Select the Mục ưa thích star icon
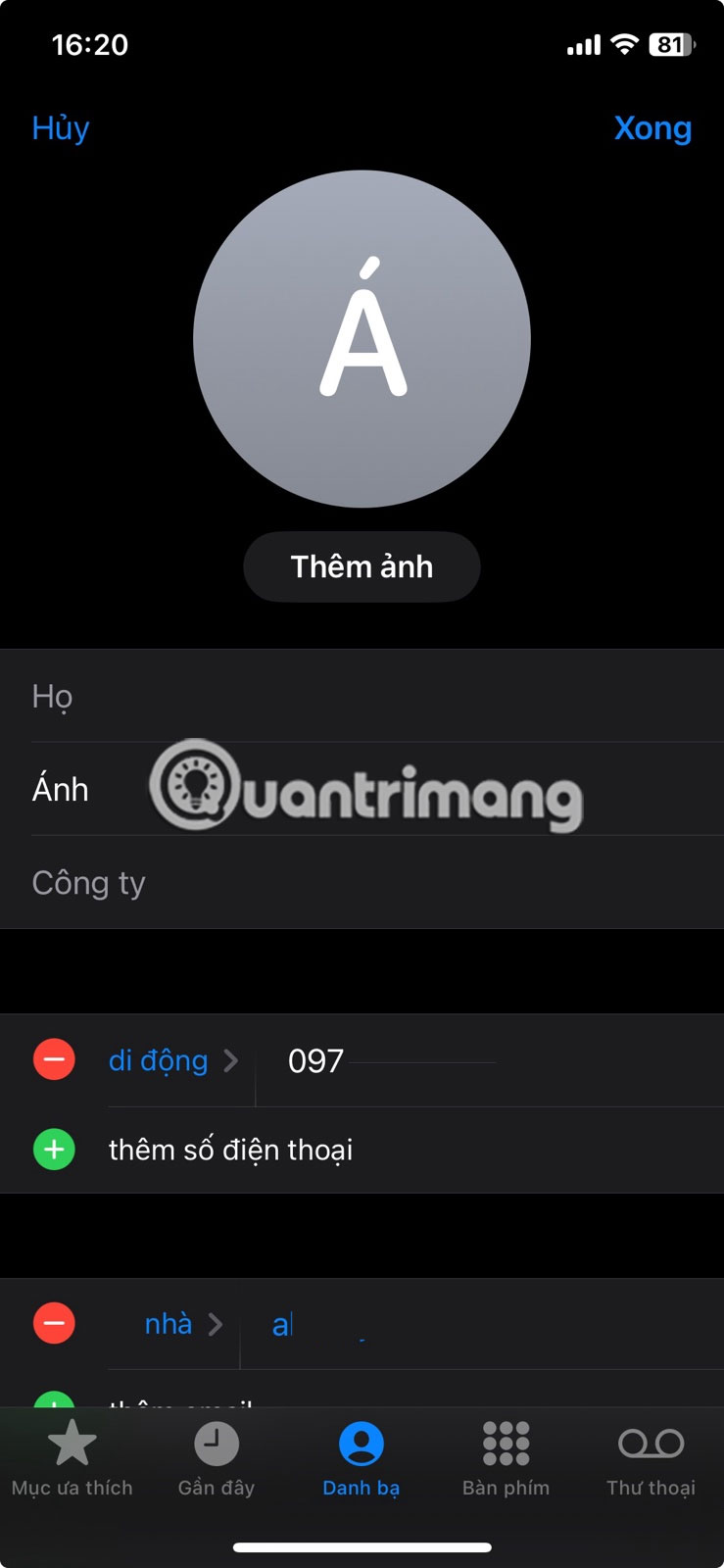Image resolution: width=724 pixels, height=1568 pixels. [x=73, y=1443]
